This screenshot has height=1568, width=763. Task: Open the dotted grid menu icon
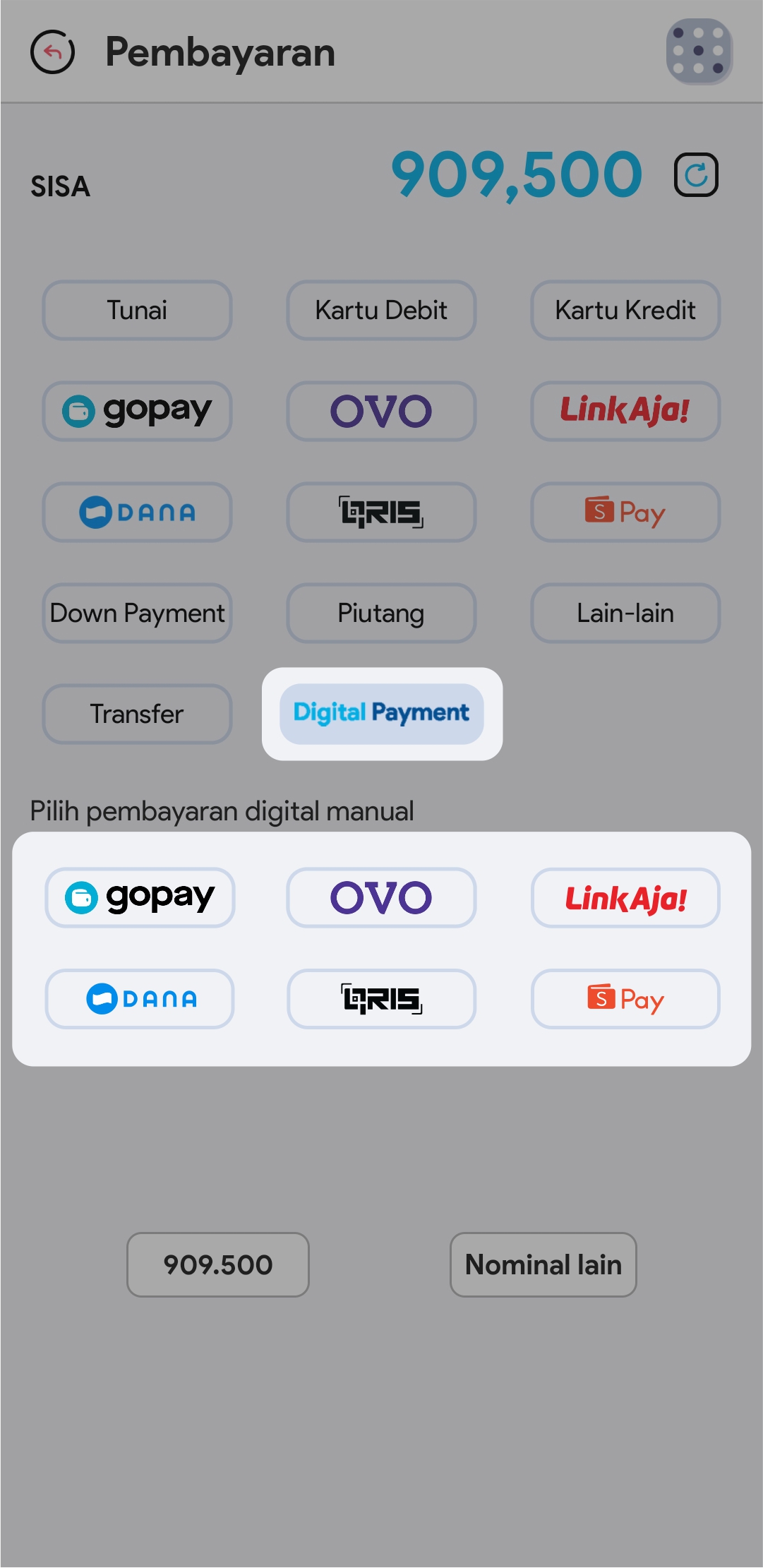pyautogui.click(x=699, y=52)
